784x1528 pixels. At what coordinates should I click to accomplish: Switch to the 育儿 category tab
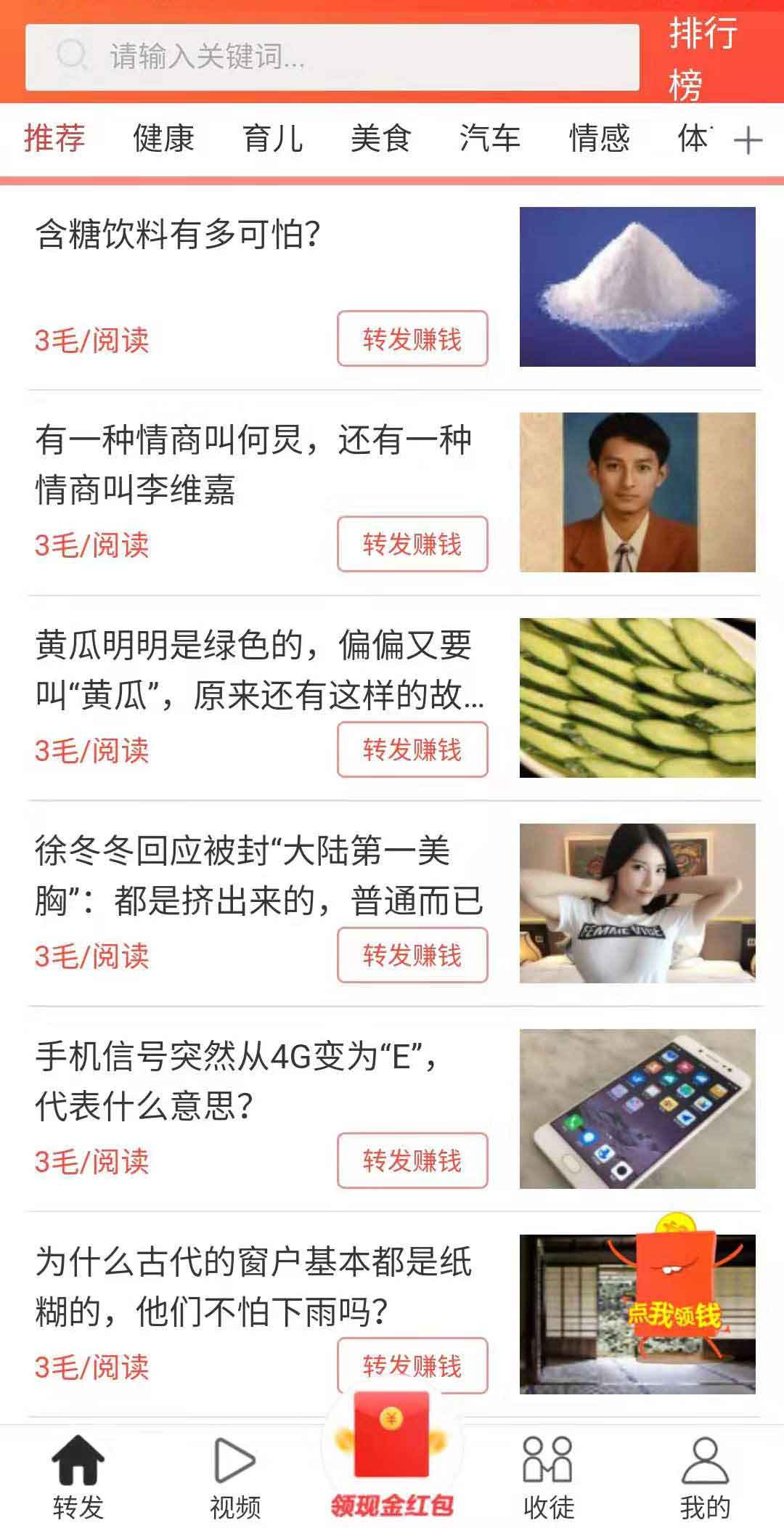point(273,138)
